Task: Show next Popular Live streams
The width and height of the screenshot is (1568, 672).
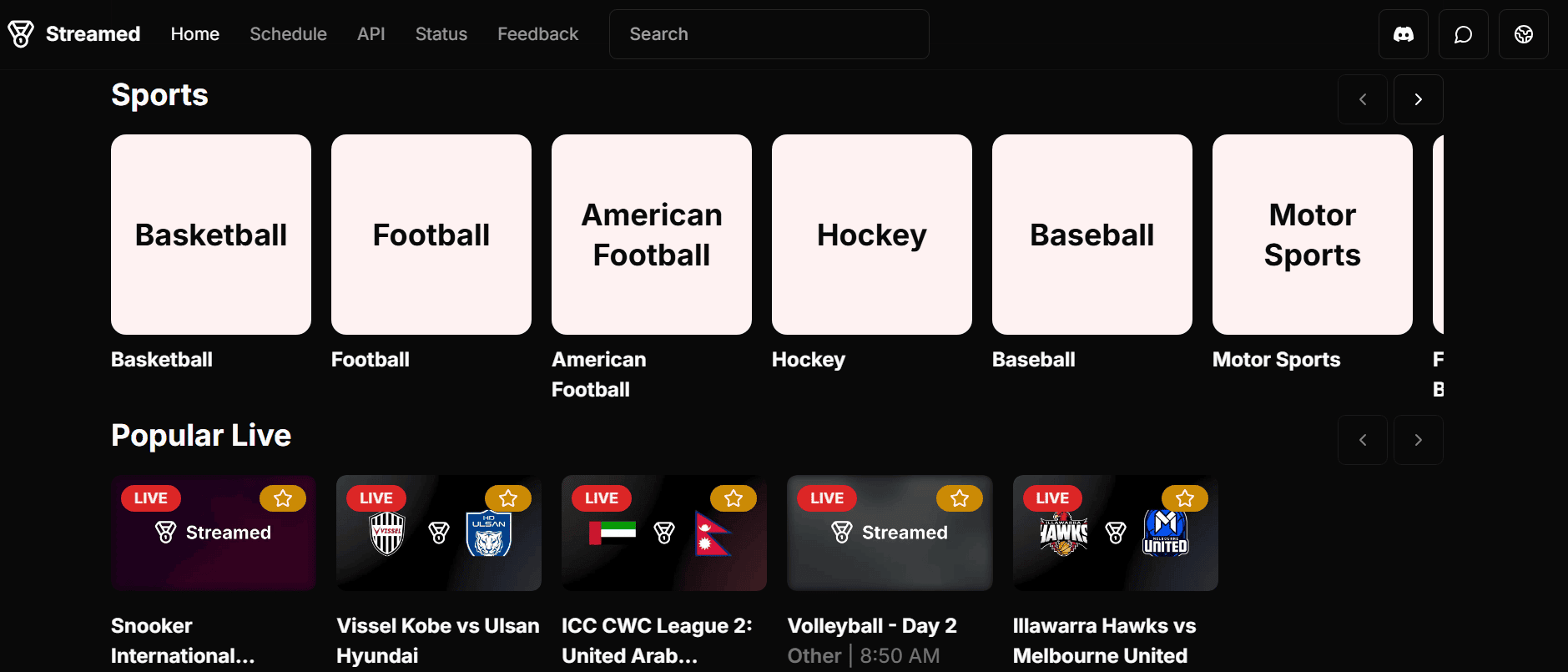Action: (1418, 440)
